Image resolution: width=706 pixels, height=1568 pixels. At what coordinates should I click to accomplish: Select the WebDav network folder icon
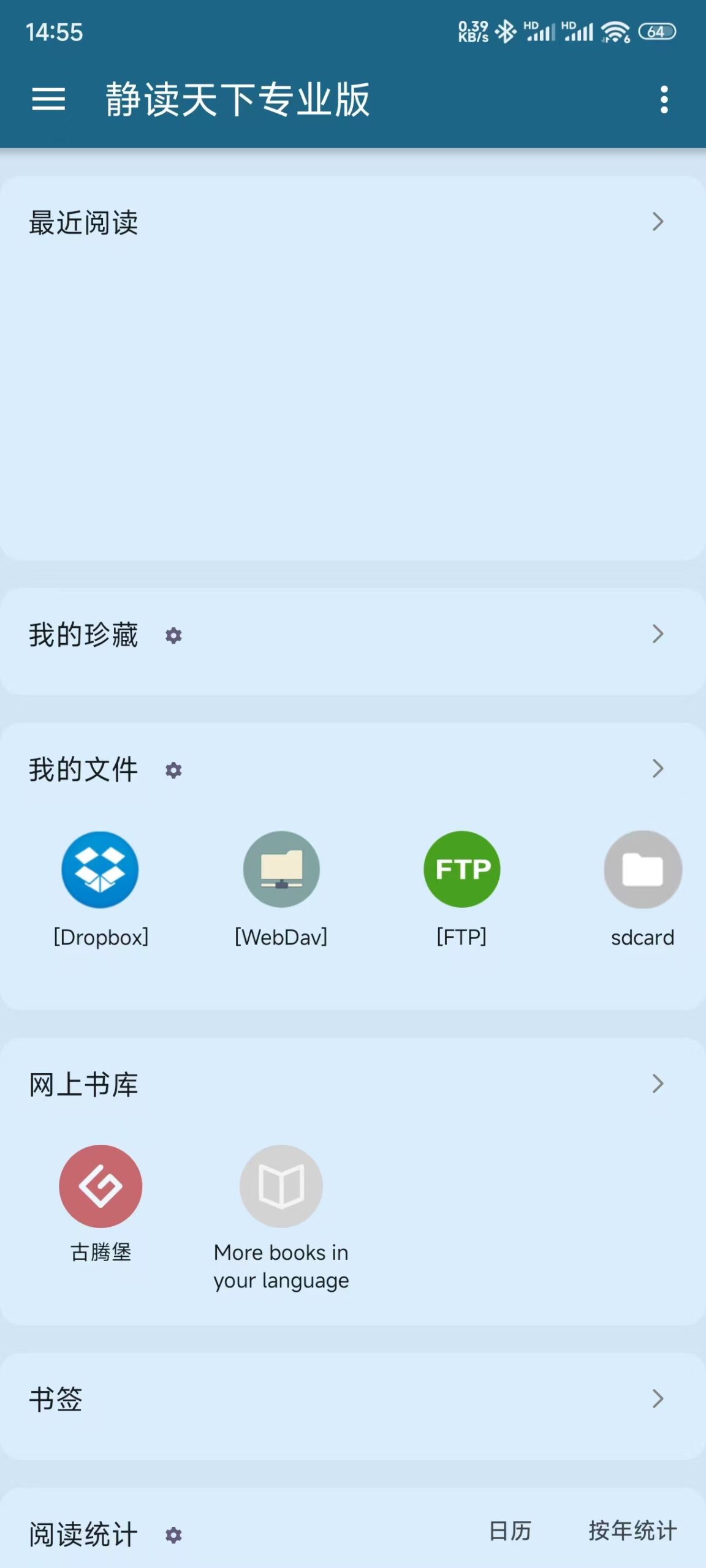pos(281,870)
